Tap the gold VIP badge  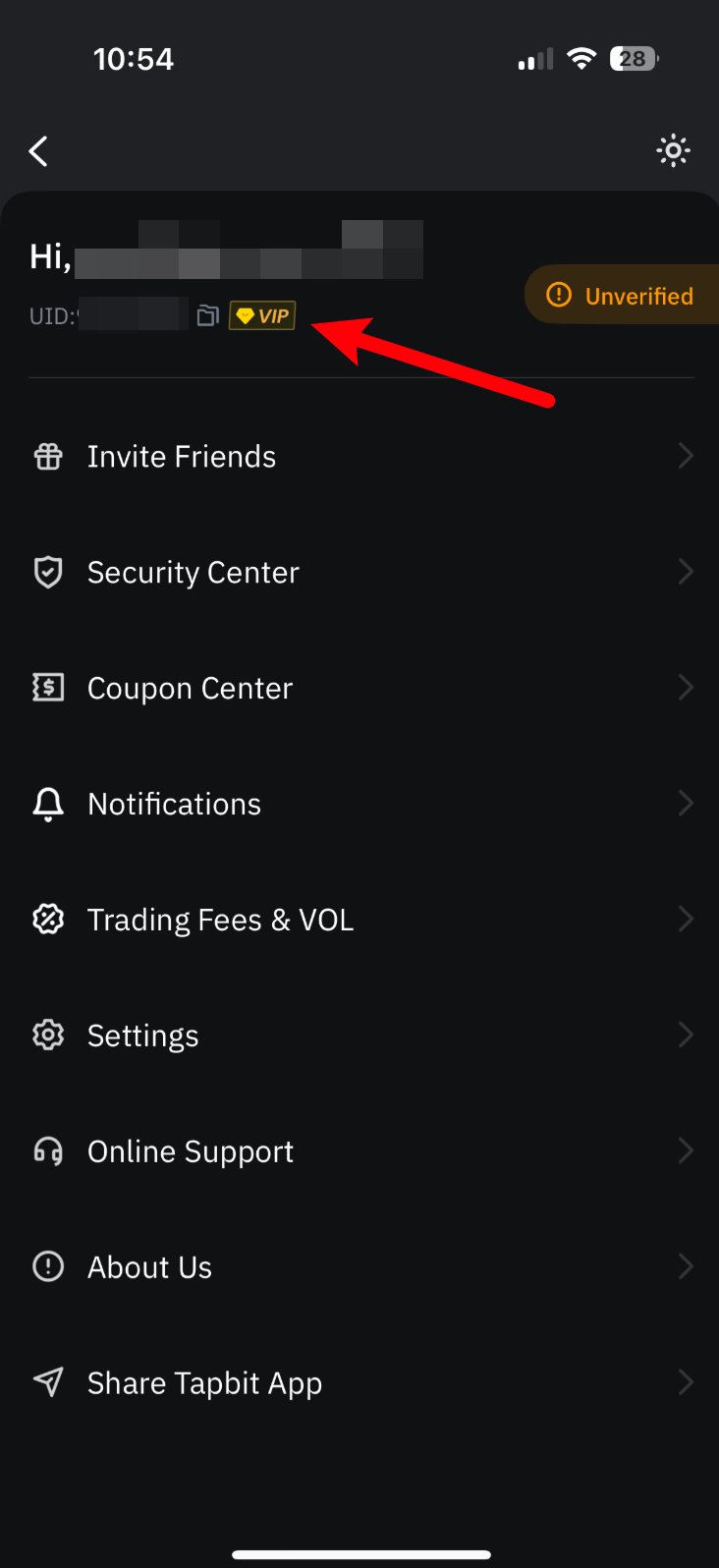point(262,315)
